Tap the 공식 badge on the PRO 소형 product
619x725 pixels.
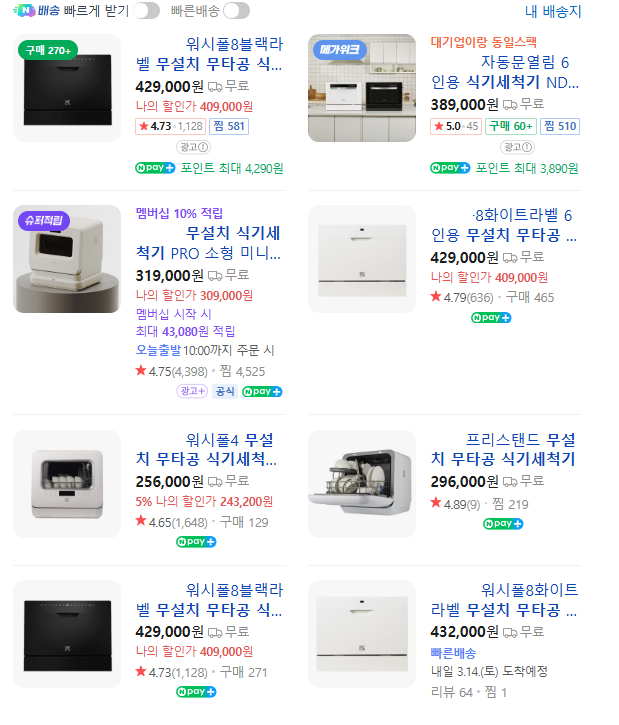point(224,391)
